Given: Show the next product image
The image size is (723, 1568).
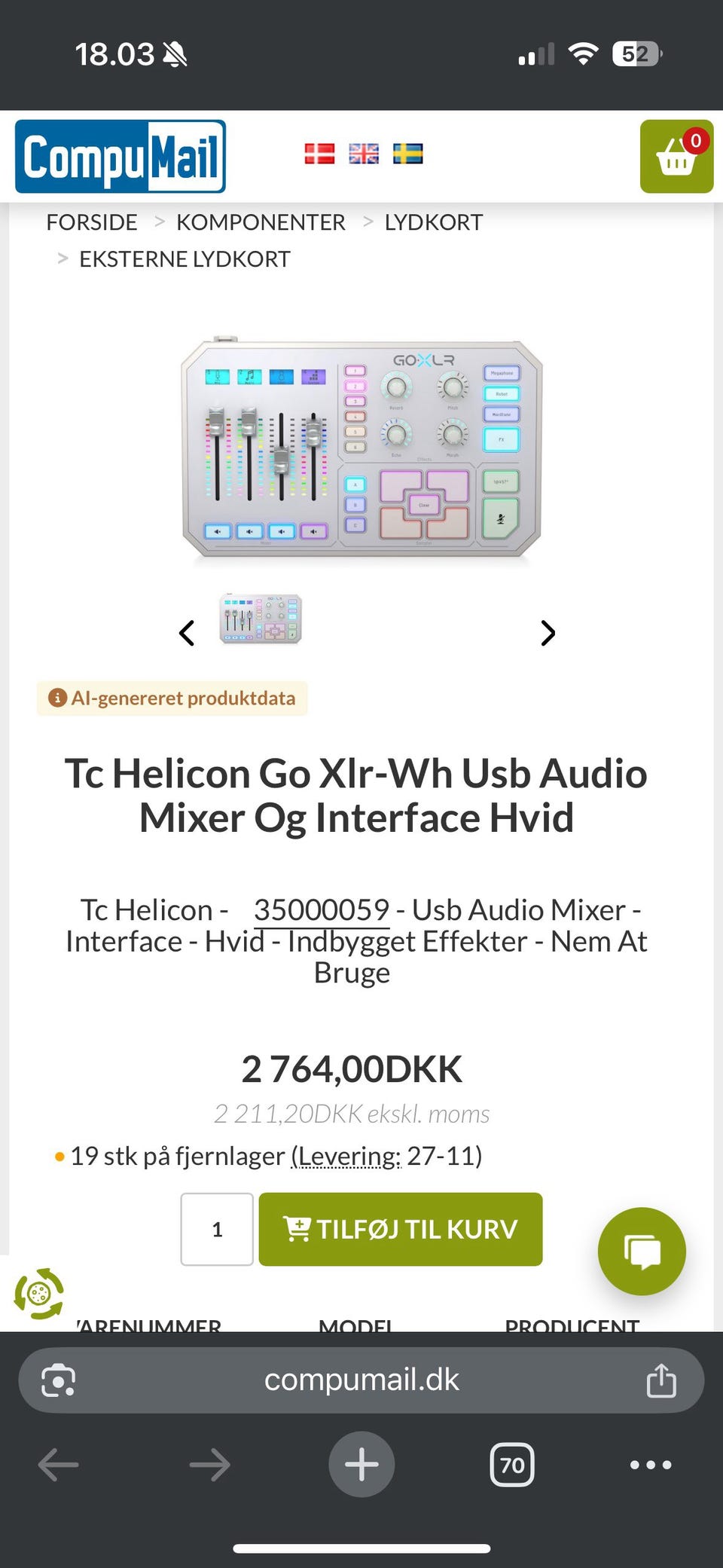Looking at the screenshot, I should coord(548,633).
